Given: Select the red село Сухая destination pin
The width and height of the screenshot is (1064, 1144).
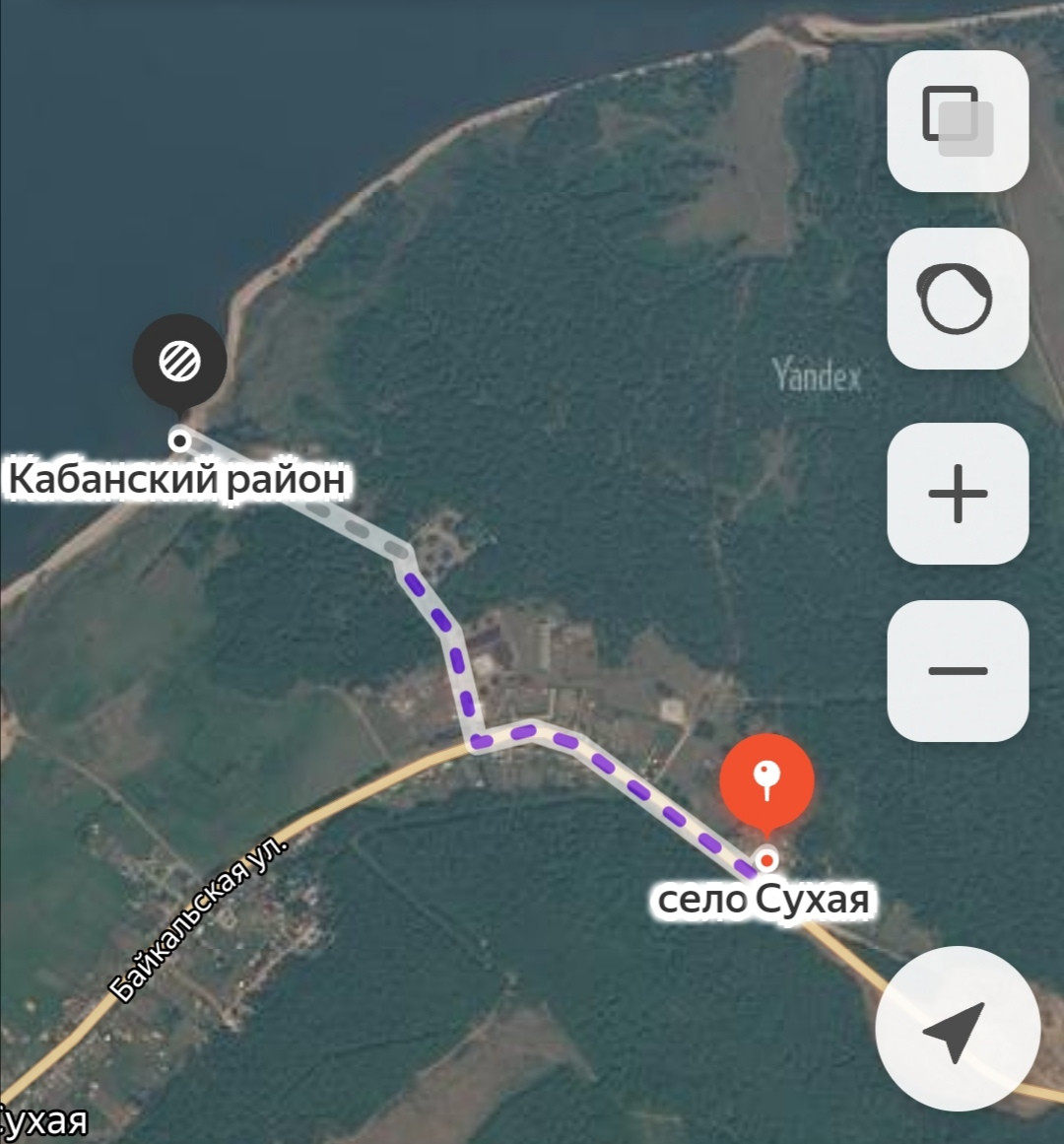Looking at the screenshot, I should [766, 781].
